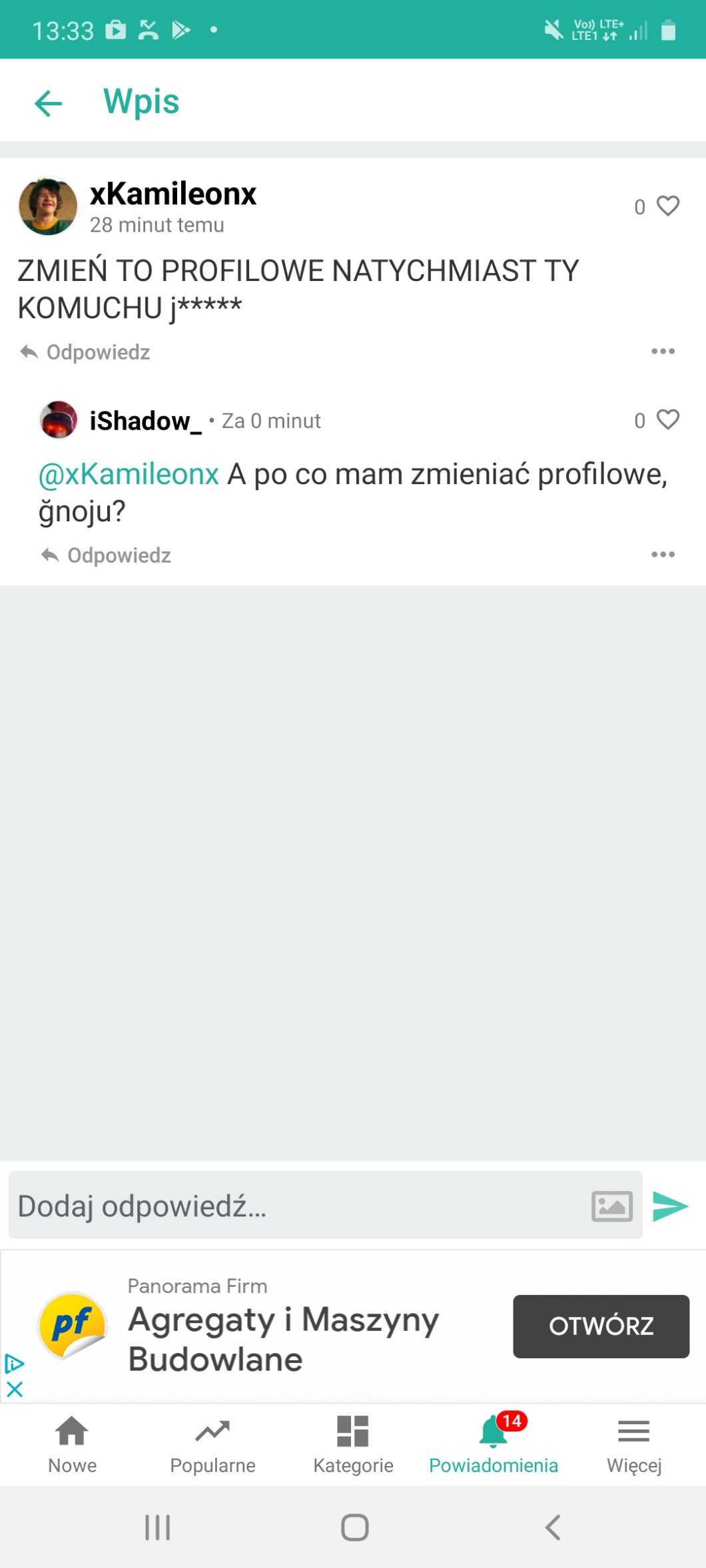The height and width of the screenshot is (1568, 706).
Task: Switch to the Popularne tab
Action: [x=212, y=1443]
